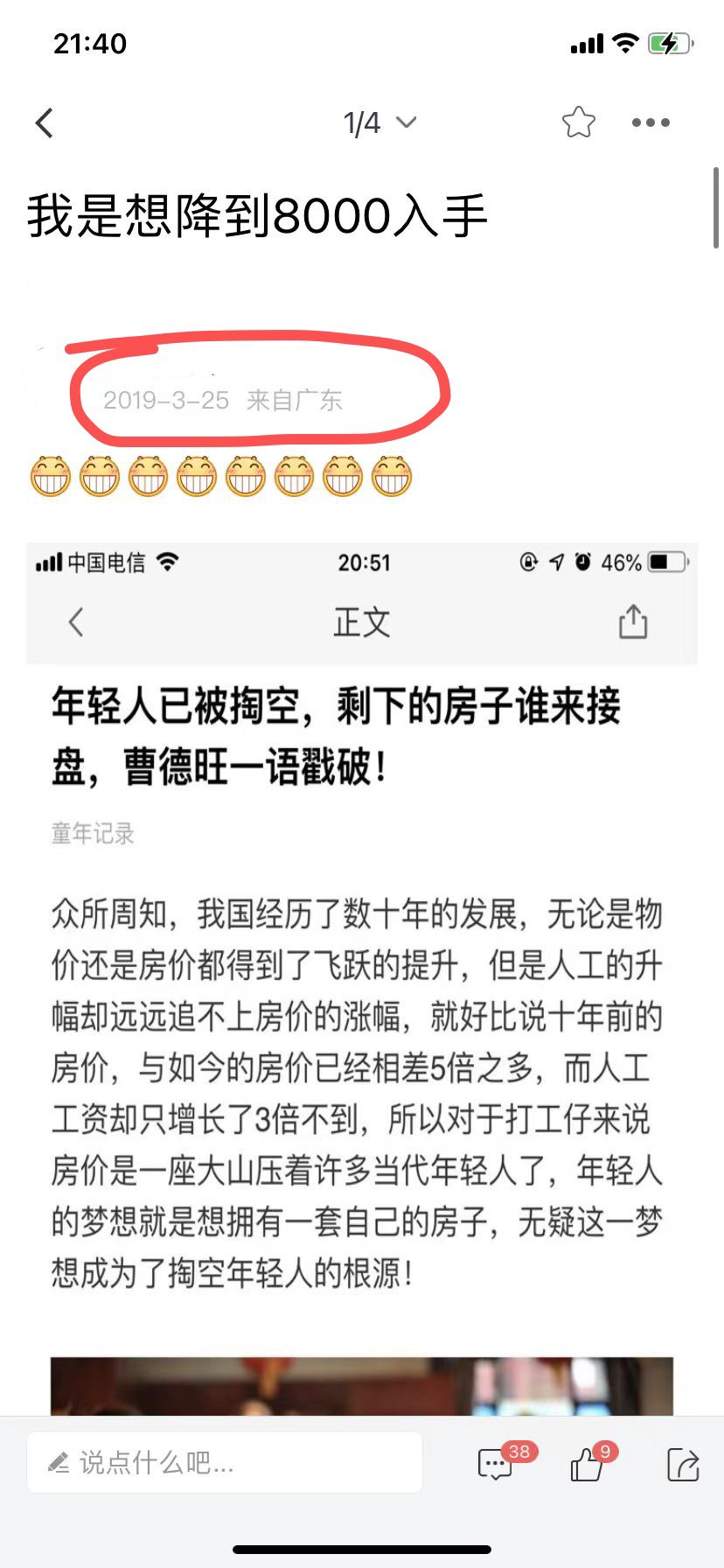View the 38 comments
The width and height of the screenshot is (724, 1568).
tap(496, 1464)
